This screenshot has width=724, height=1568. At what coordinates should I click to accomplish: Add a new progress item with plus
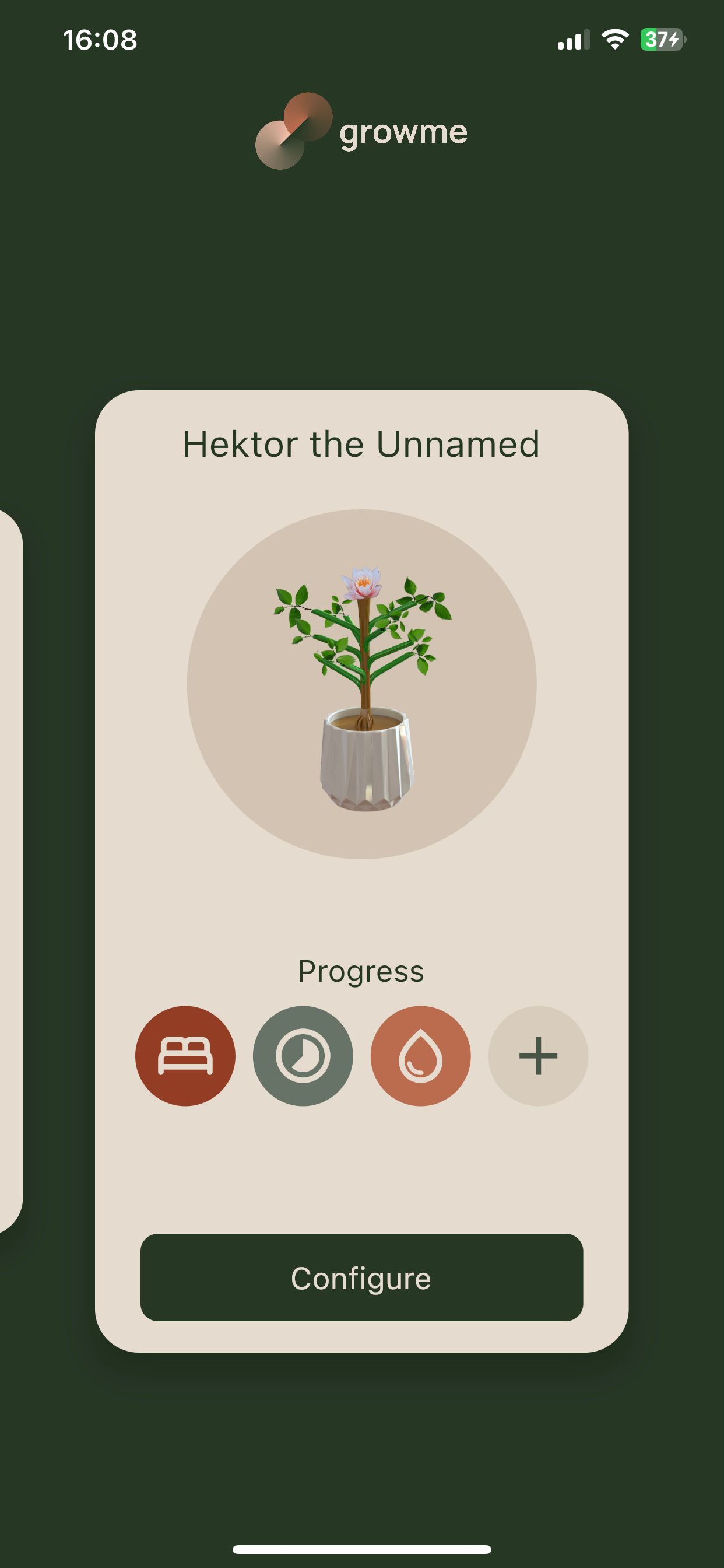(538, 1055)
